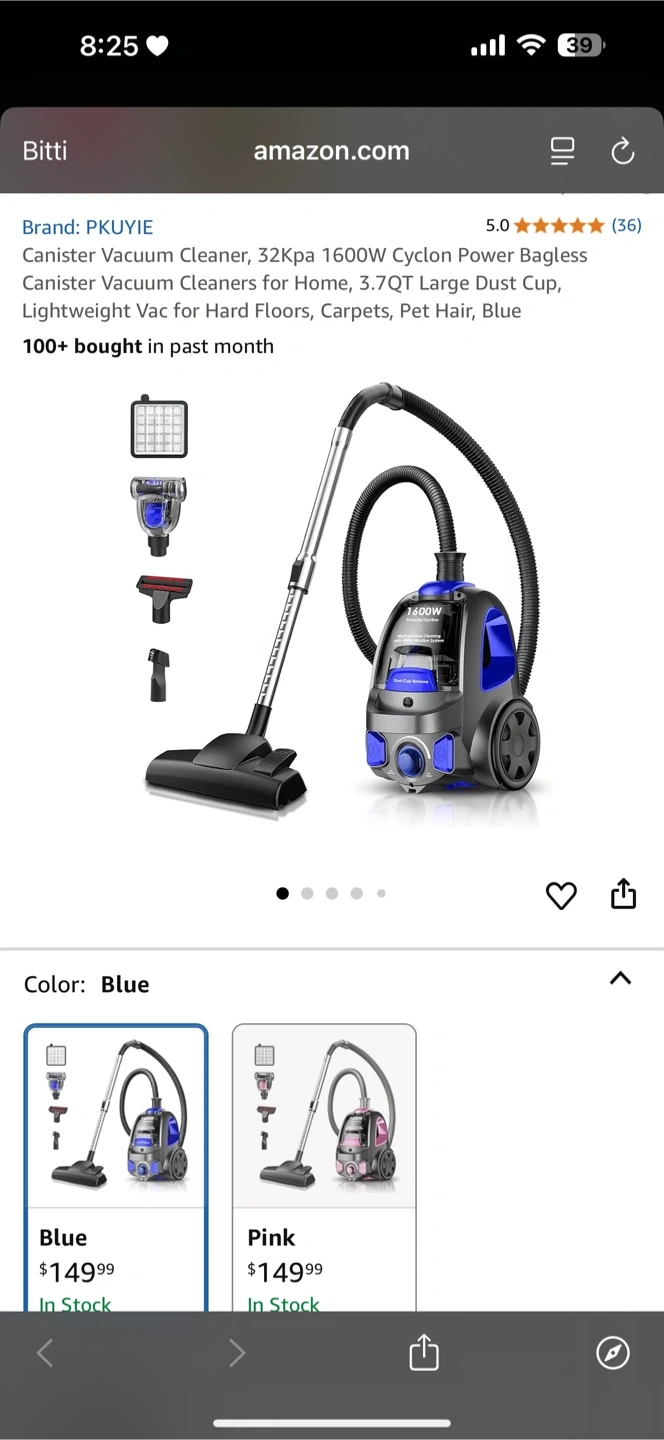Open in Safari compass icon
This screenshot has height=1440, width=664.
612,1352
